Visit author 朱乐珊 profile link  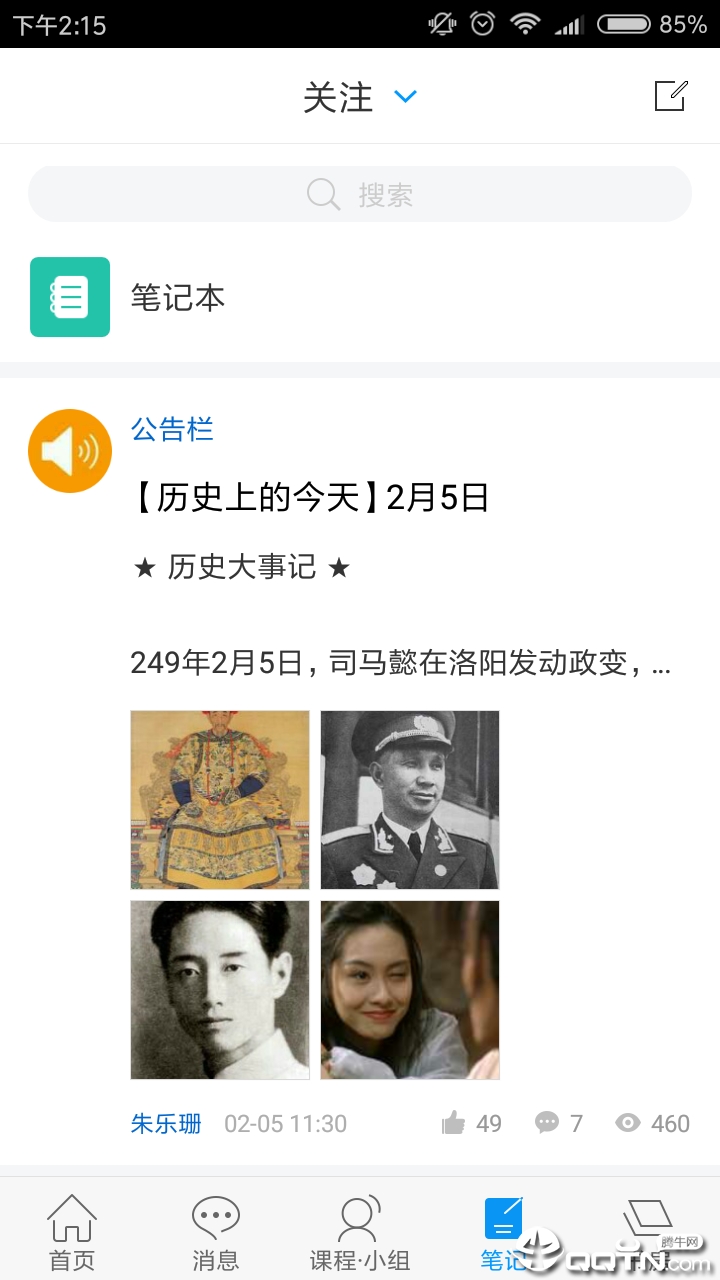pos(165,1123)
